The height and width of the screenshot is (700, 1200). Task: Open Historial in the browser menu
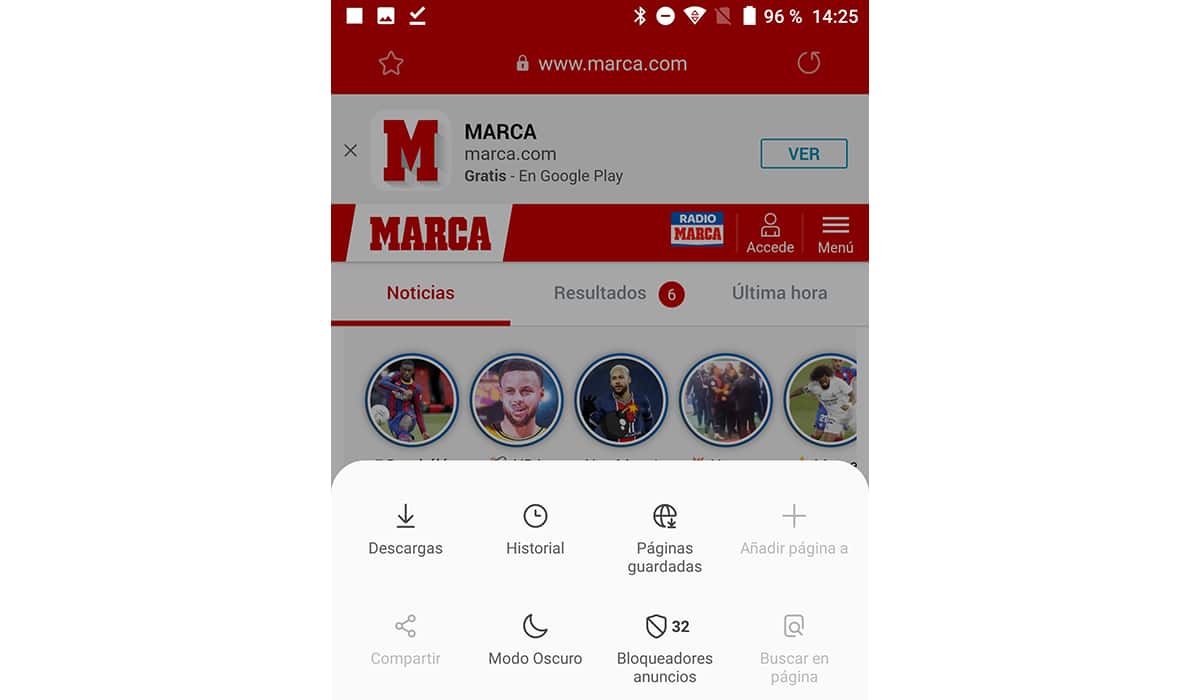coord(535,530)
